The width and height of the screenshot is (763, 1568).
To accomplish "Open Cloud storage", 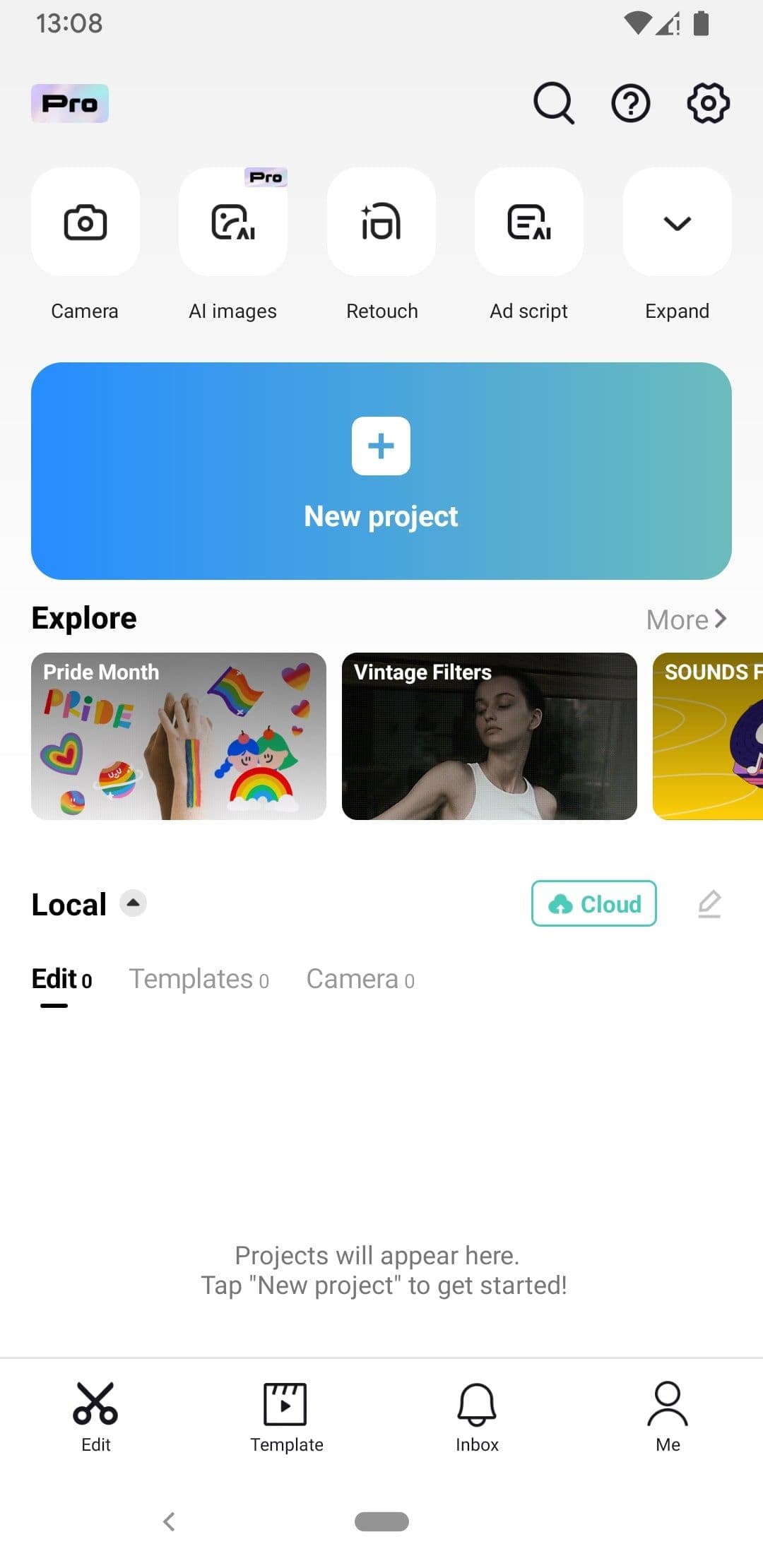I will [x=593, y=903].
